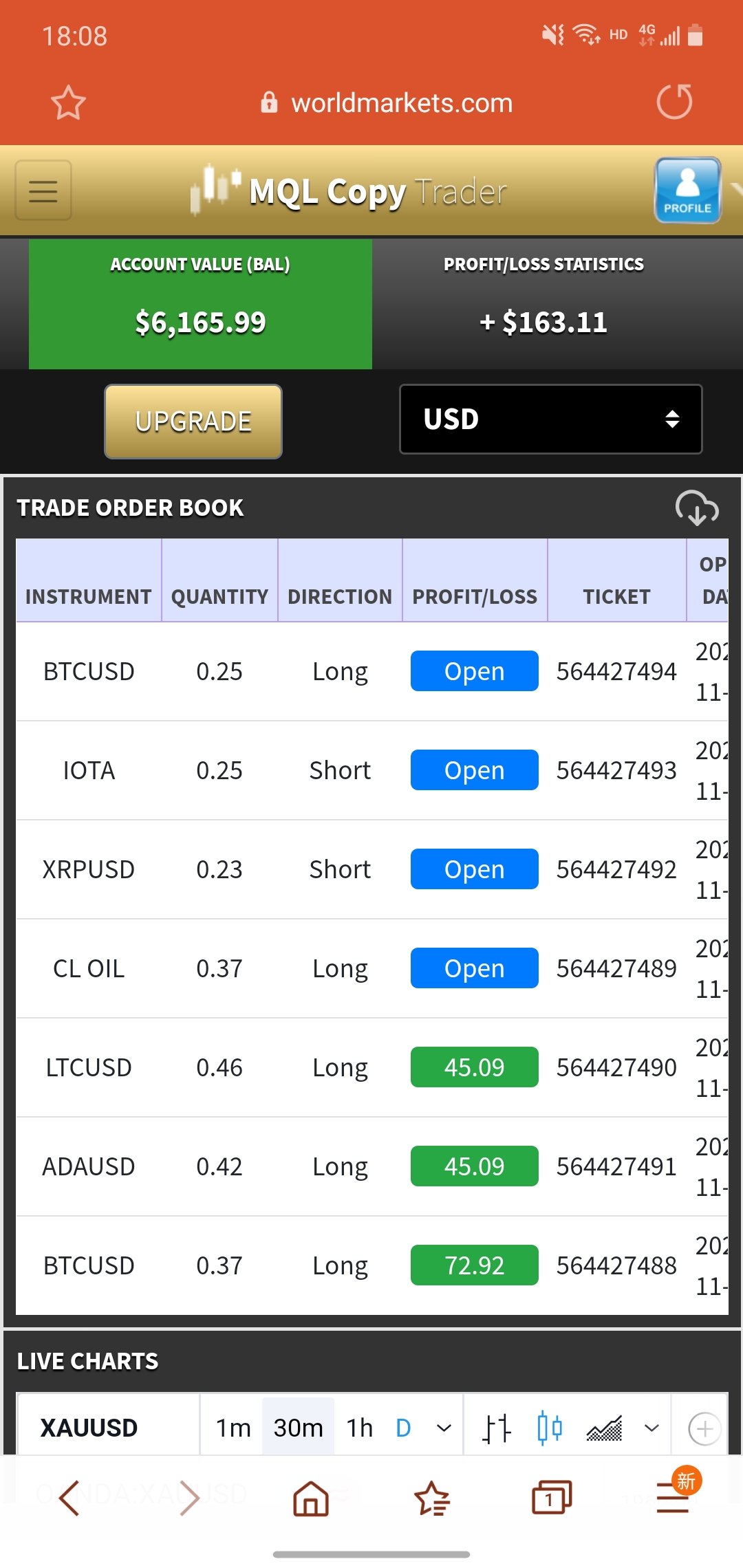The image size is (743, 1568).
Task: Open the browser tabs switcher
Action: [552, 1498]
